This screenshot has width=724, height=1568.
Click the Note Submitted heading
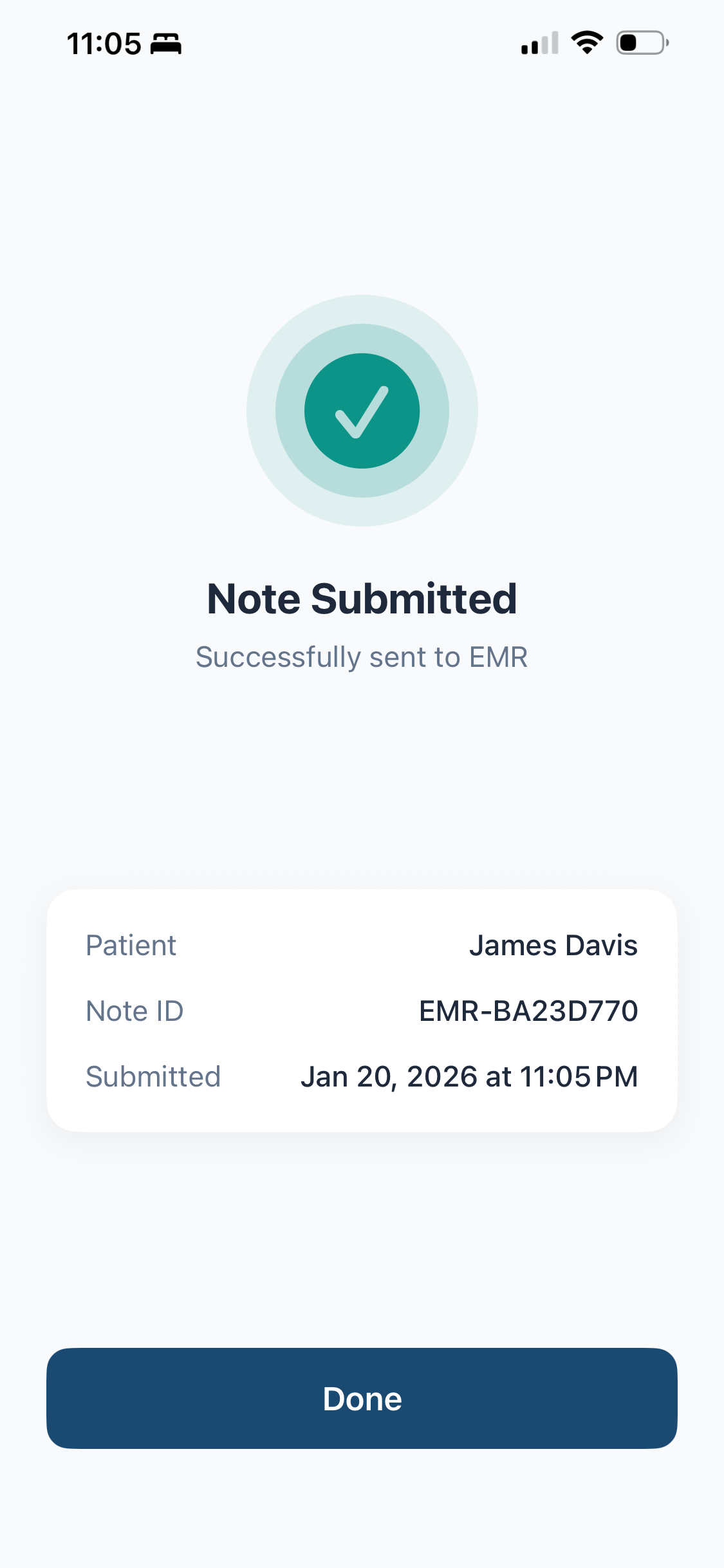point(362,597)
